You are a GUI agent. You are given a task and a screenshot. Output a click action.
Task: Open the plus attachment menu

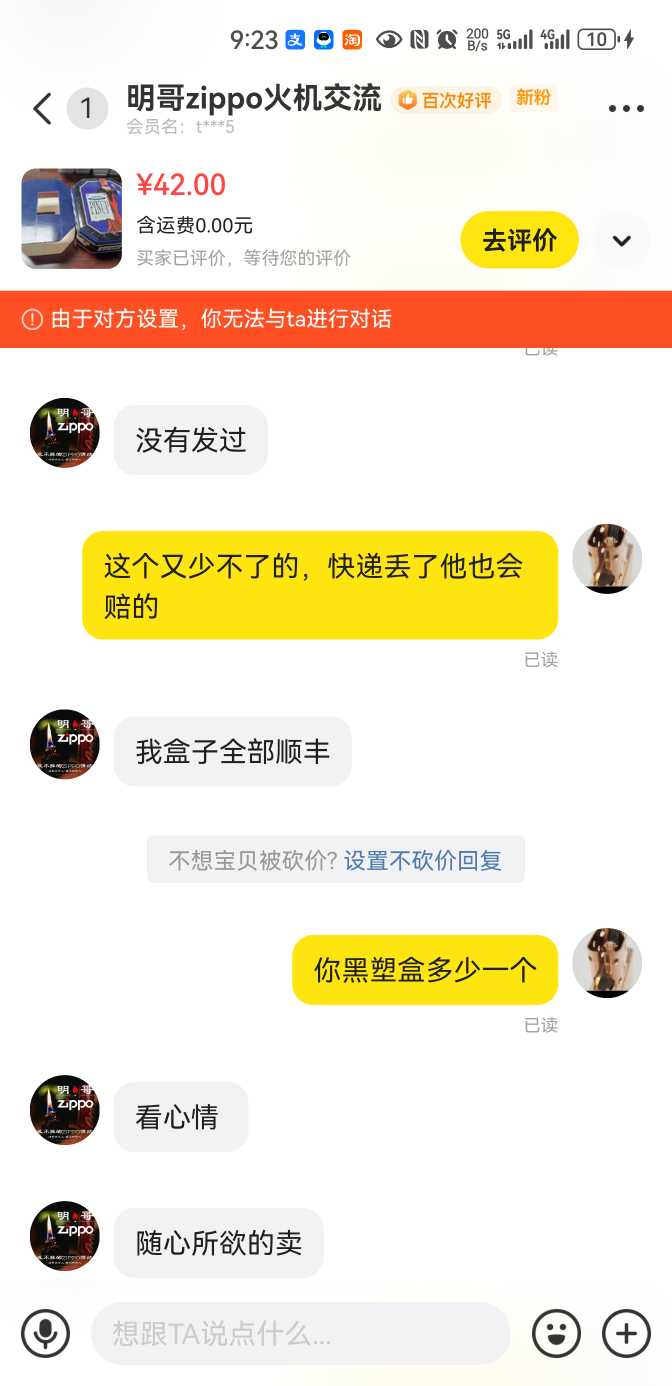(x=627, y=1333)
